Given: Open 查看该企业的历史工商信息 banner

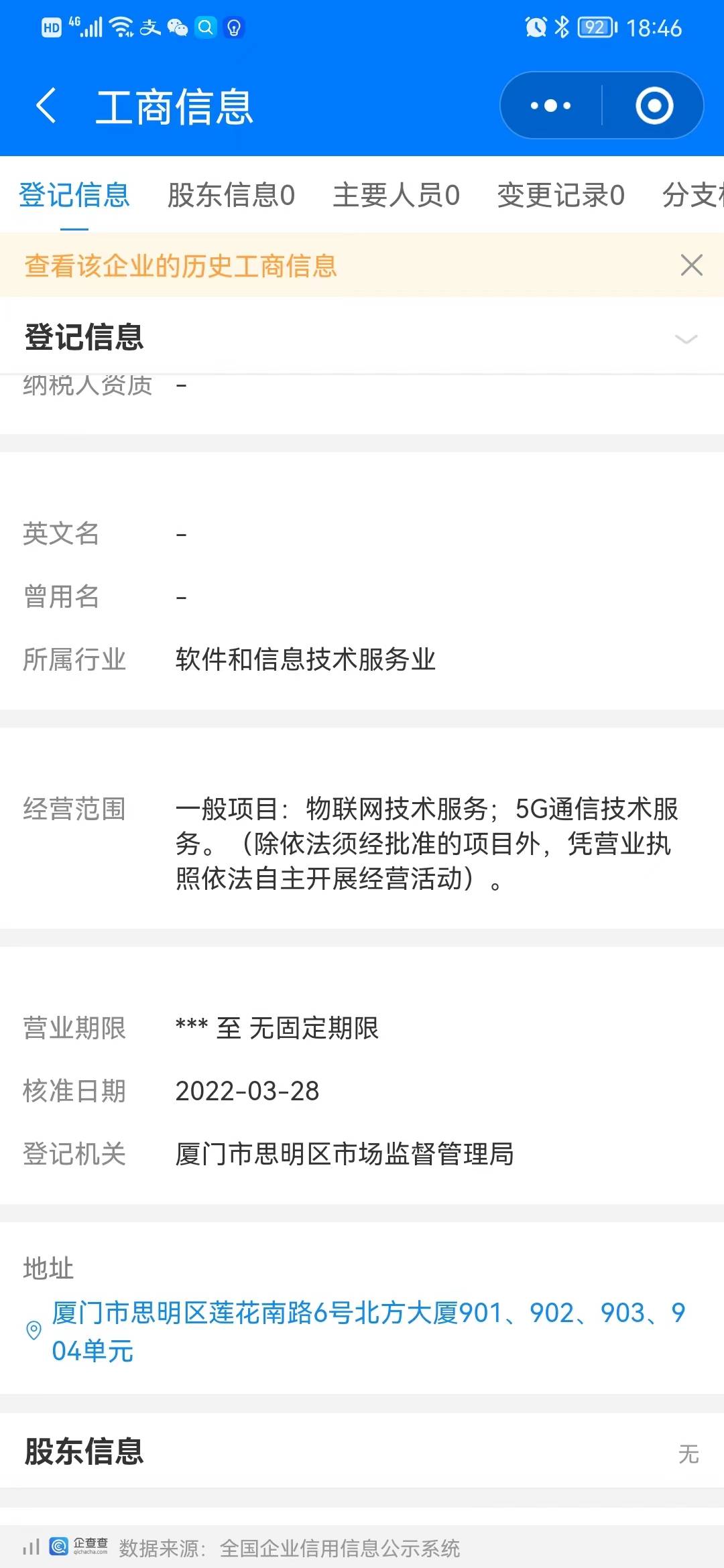Looking at the screenshot, I should (x=181, y=266).
